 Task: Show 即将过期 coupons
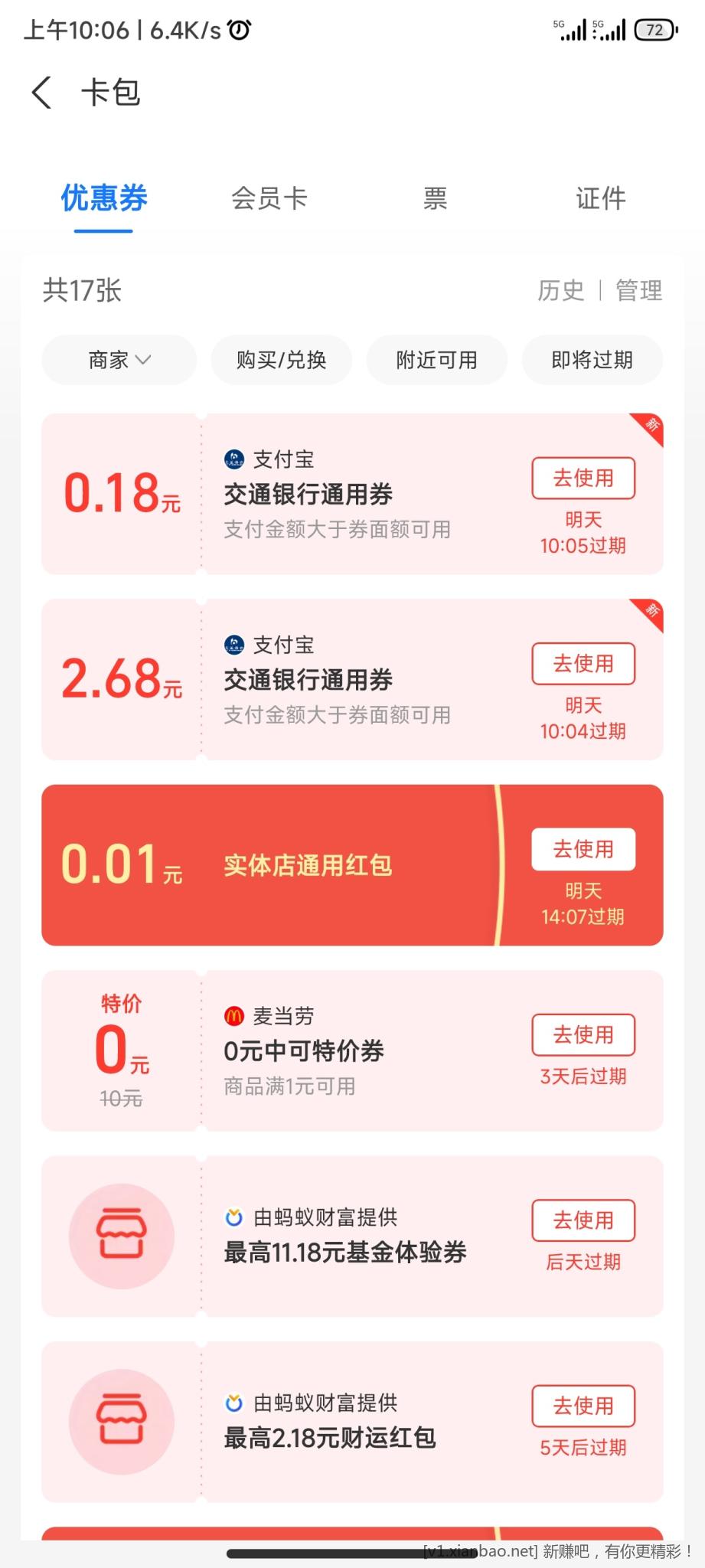[592, 360]
